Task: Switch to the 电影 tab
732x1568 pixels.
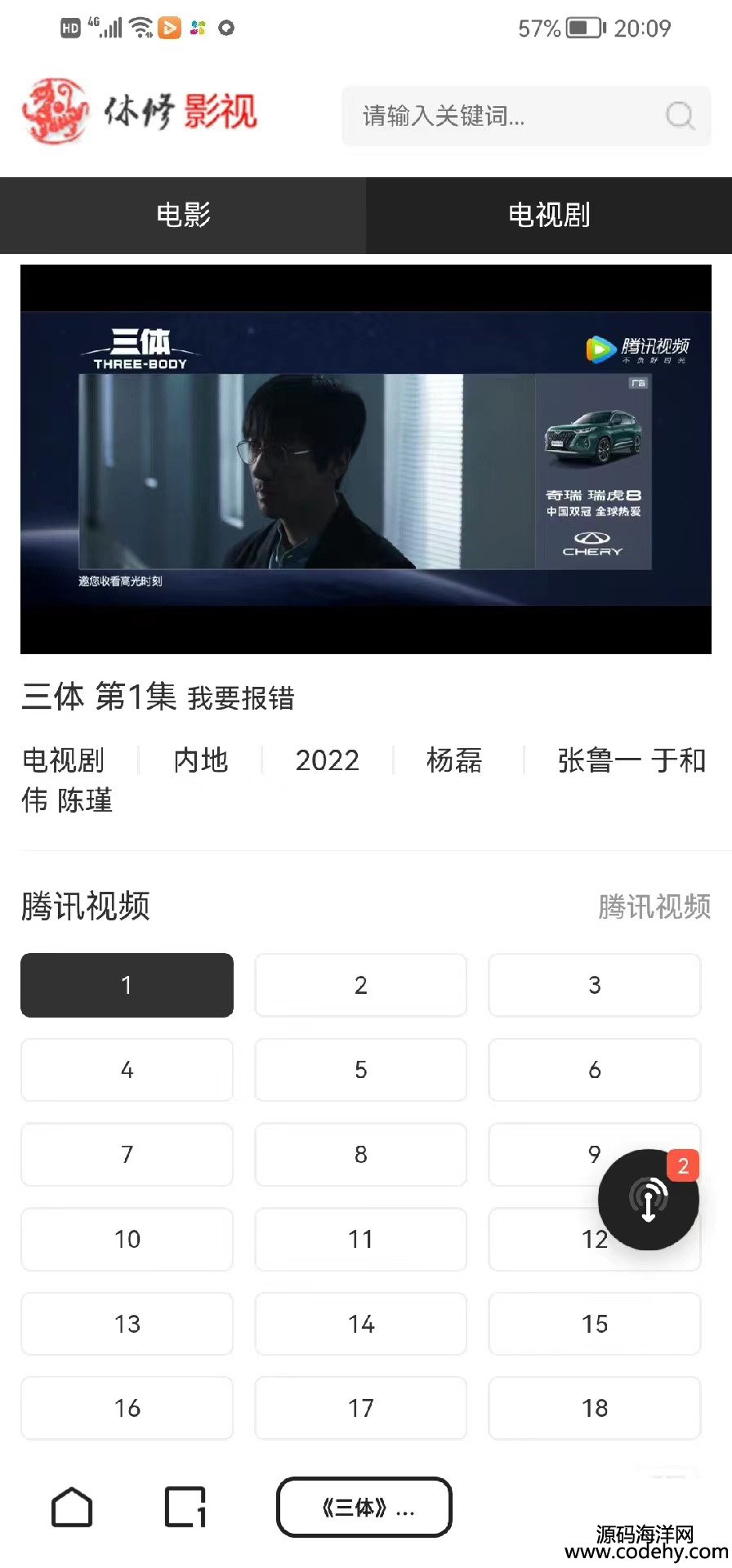Action: click(x=183, y=215)
